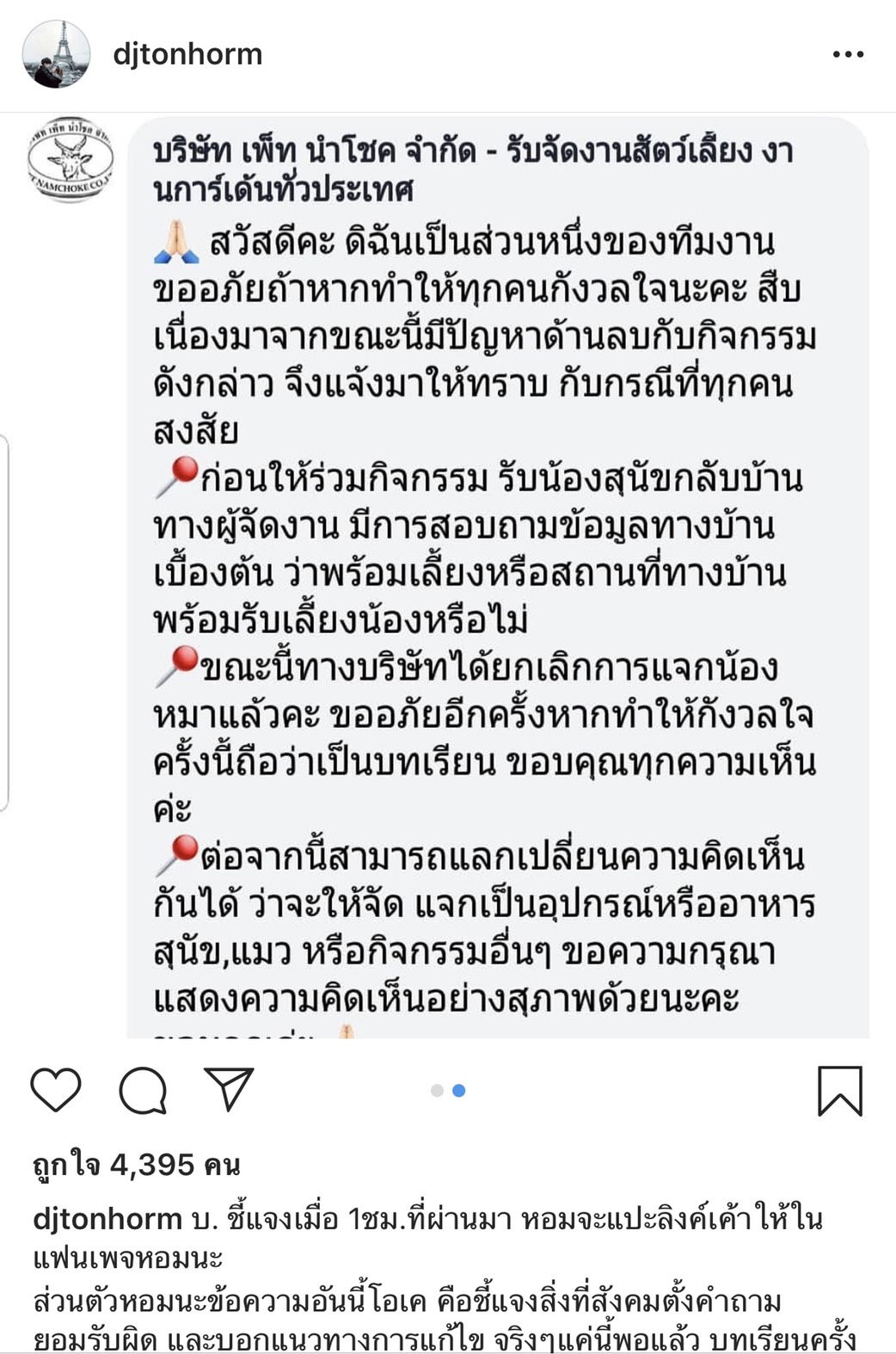Open the list of 4,395 likes
Screen dimensions: 896x1354
[x=136, y=1165]
